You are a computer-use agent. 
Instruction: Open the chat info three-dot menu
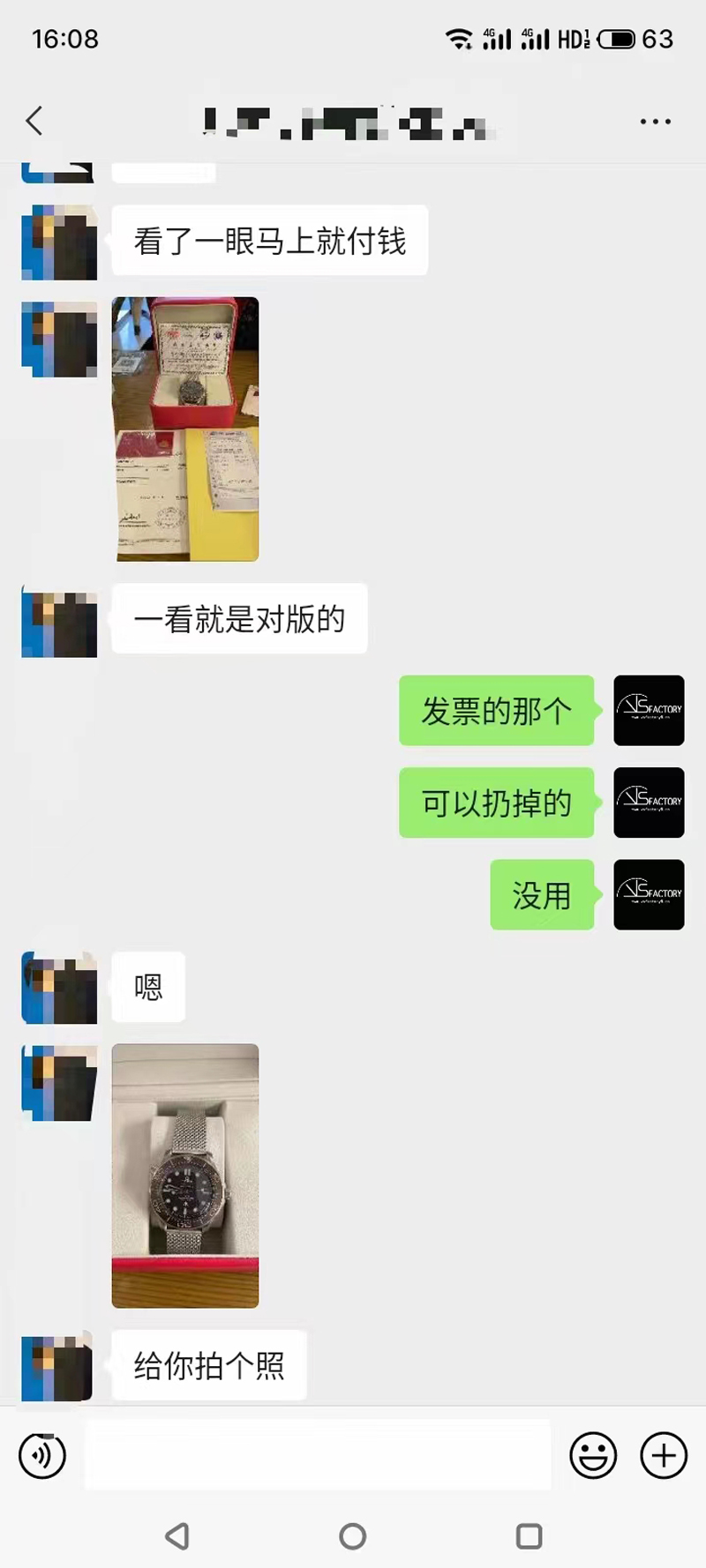pyautogui.click(x=655, y=122)
